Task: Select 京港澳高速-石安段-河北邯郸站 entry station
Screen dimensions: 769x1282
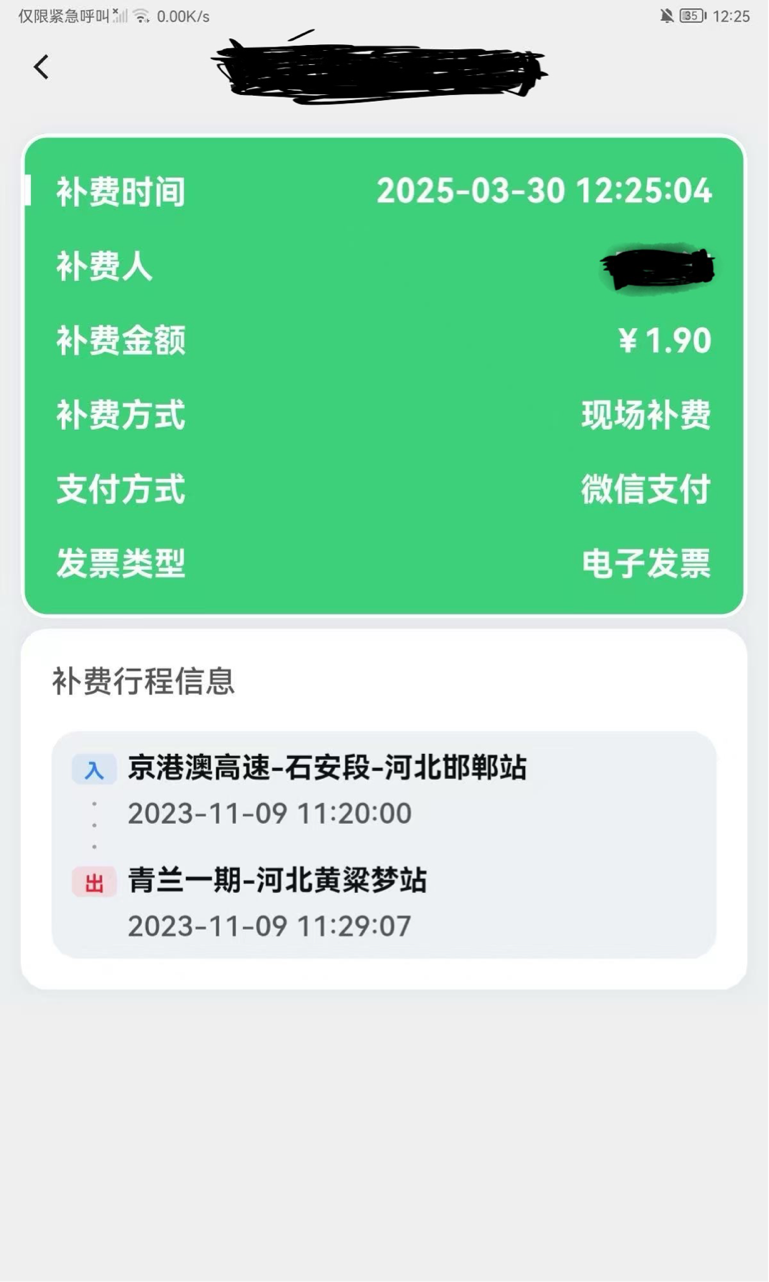Action: click(328, 768)
